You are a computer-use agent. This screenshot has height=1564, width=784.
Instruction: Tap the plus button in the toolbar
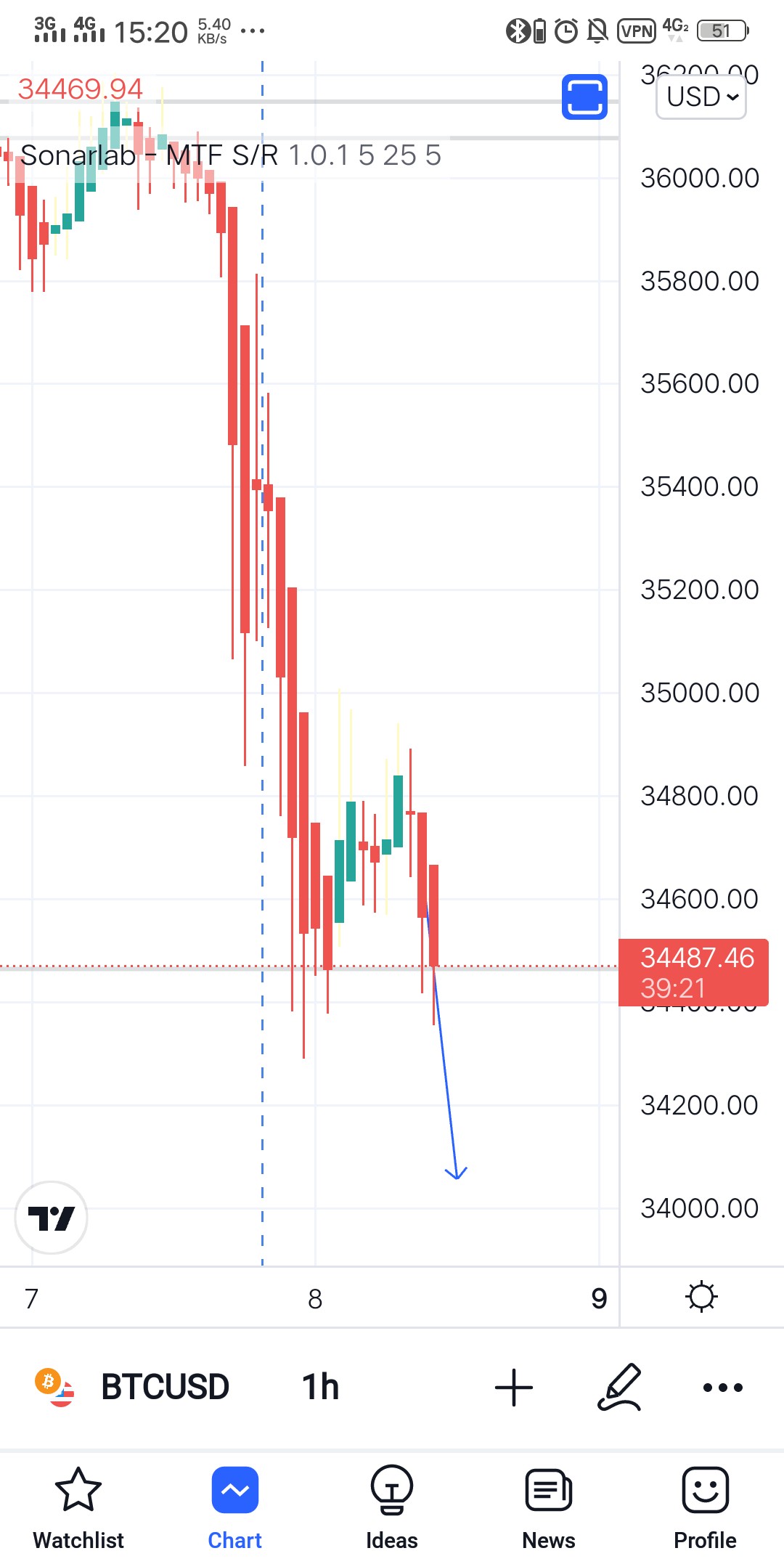pos(514,1387)
